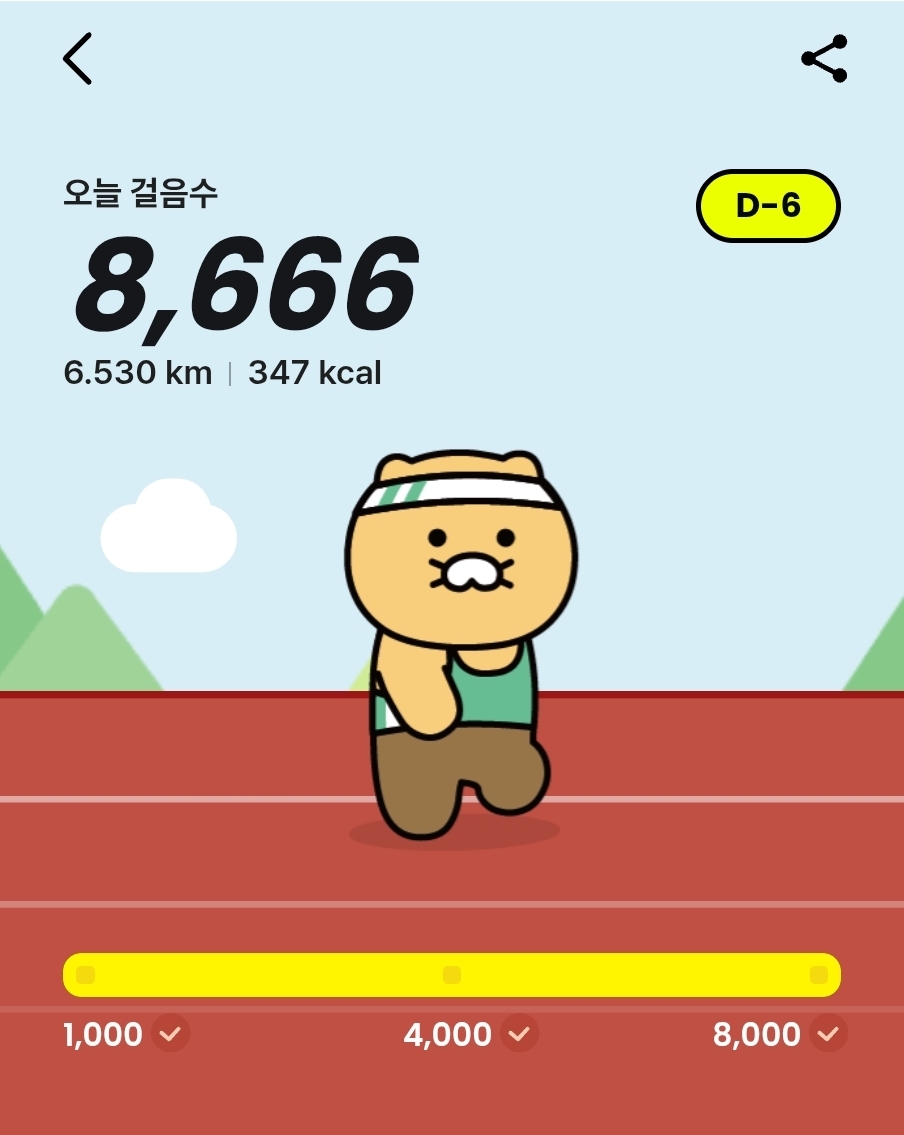
Task: Go back using the top-left arrow
Action: [77, 59]
